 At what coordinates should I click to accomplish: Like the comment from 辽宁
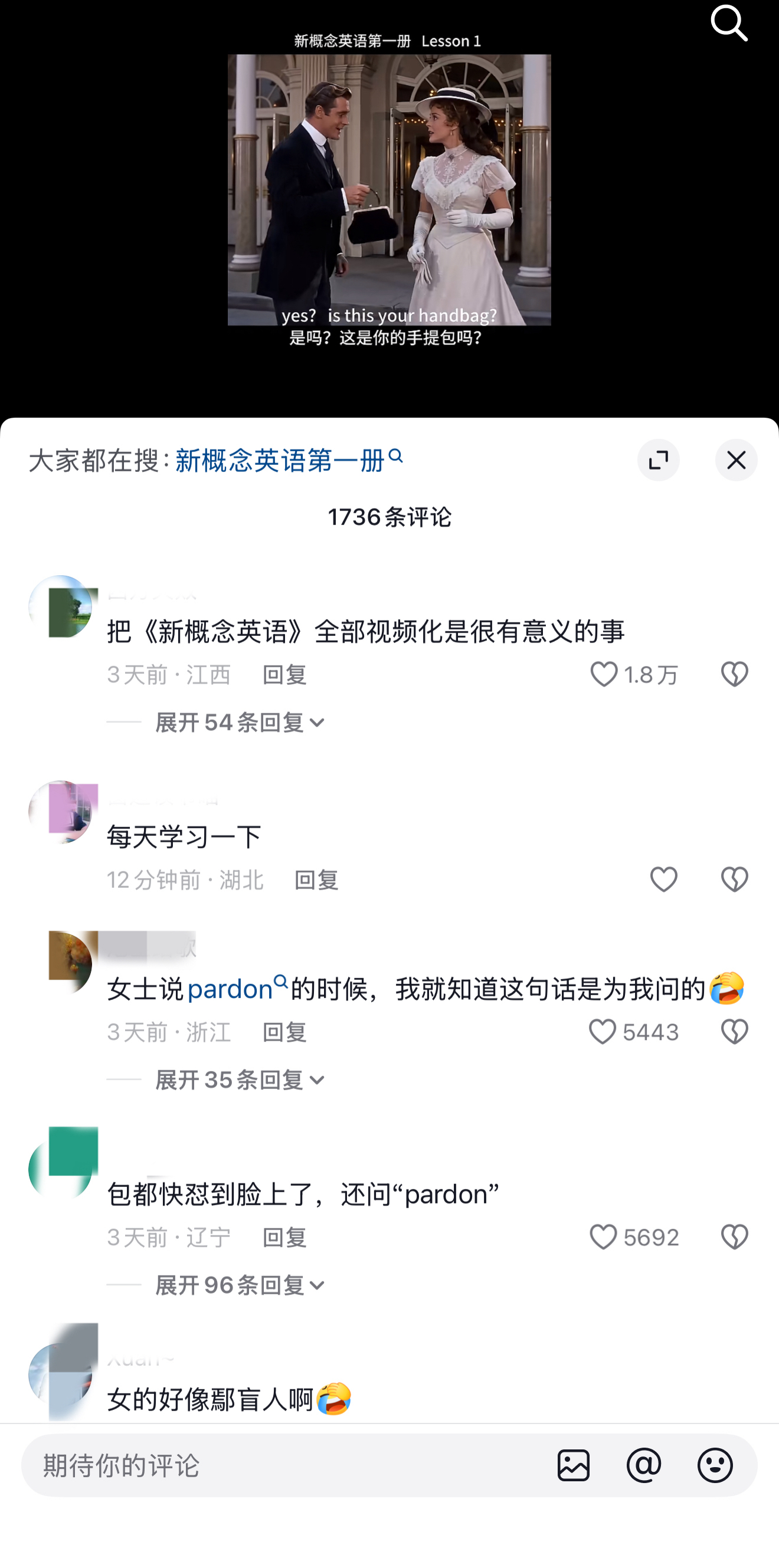click(x=603, y=1238)
